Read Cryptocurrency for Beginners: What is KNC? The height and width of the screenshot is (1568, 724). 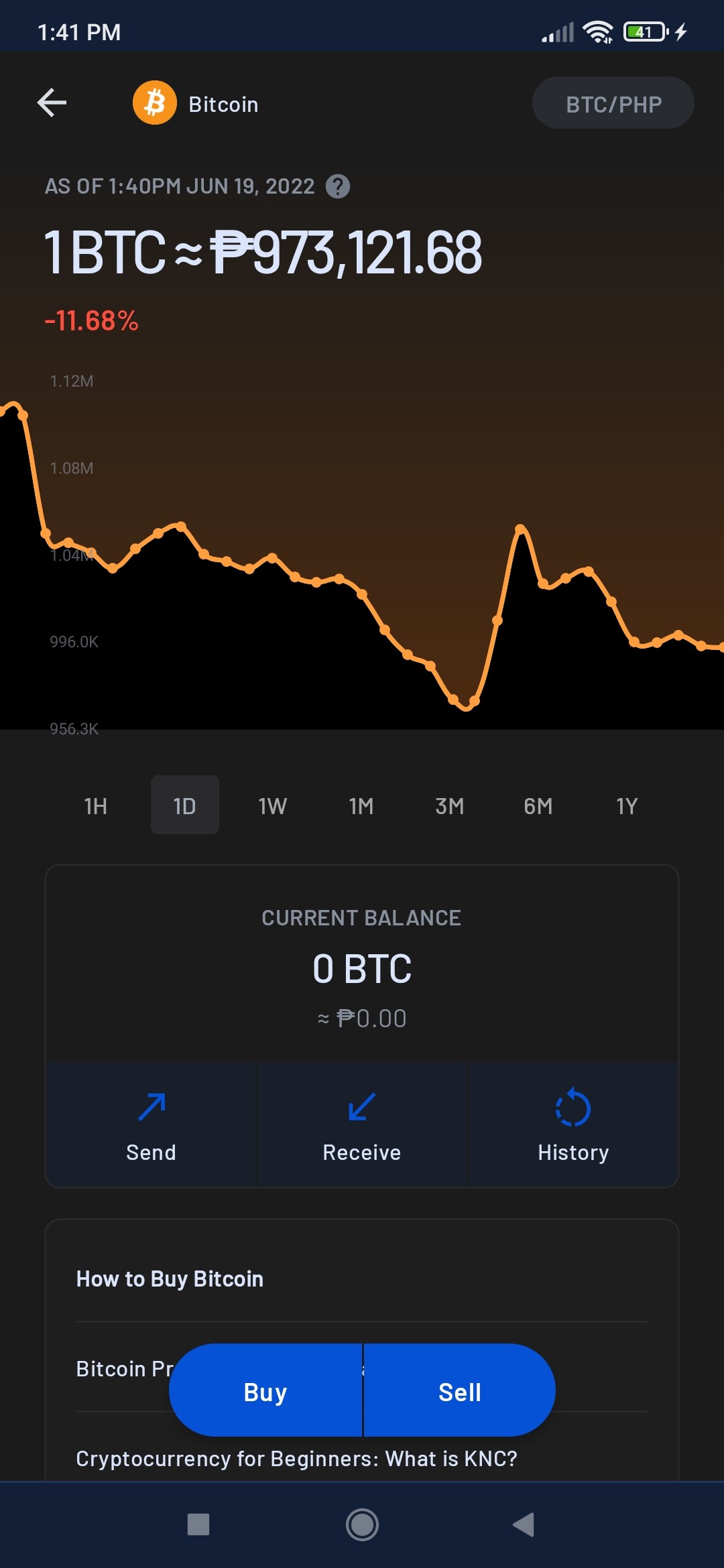click(x=296, y=1459)
